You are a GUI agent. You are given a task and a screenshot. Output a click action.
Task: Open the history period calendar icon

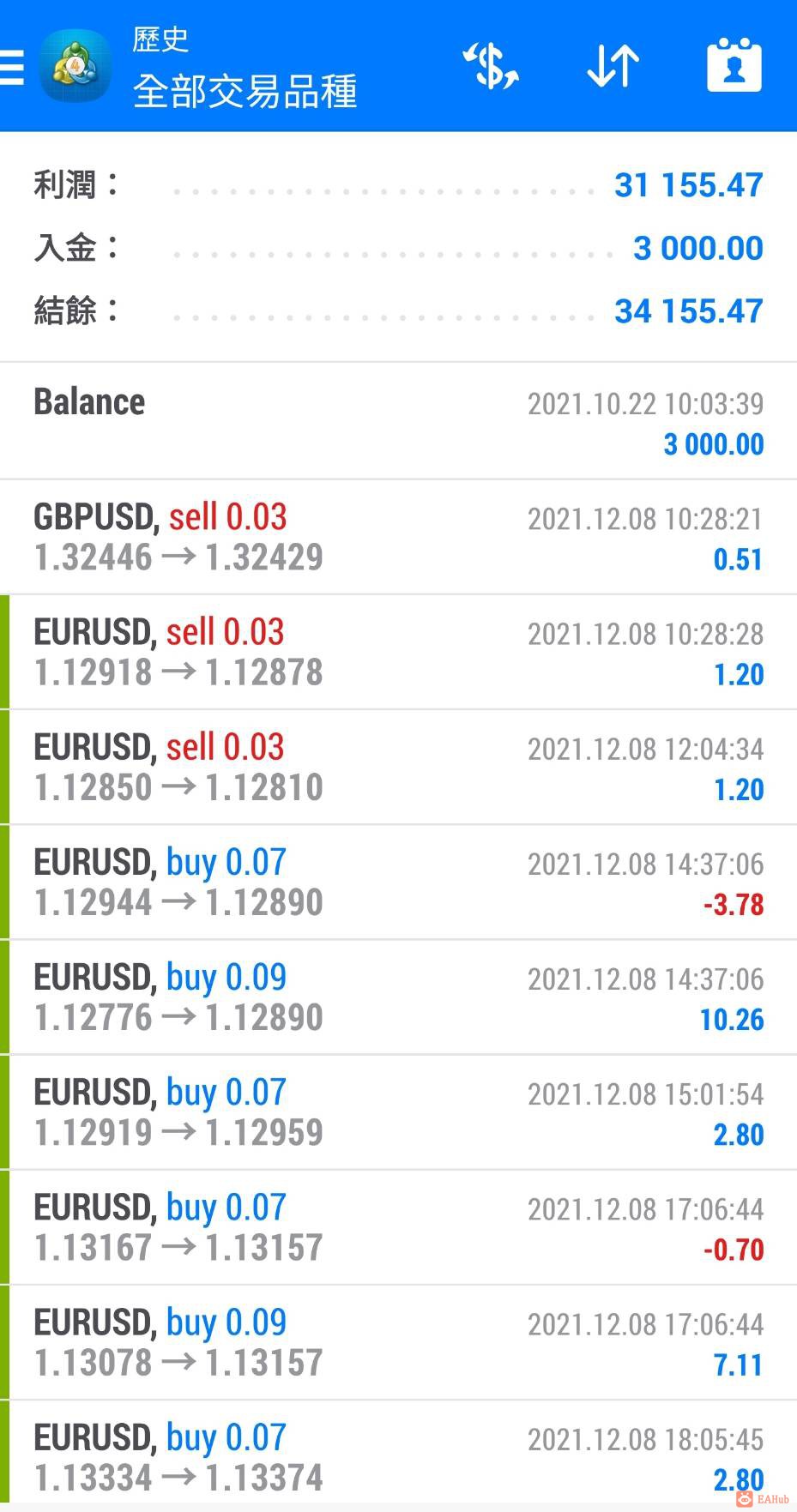(734, 66)
